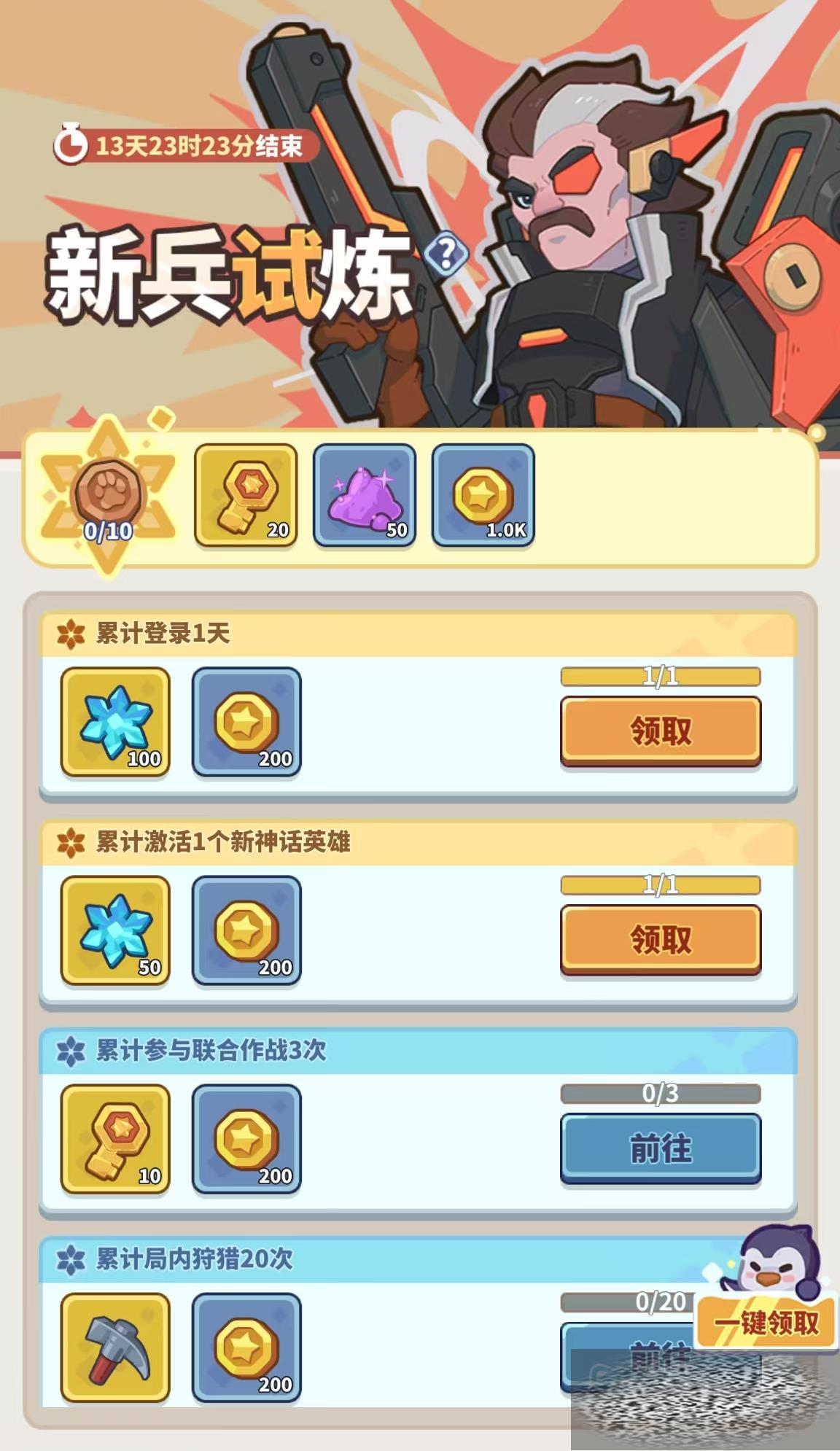Tap 一键领取 to claim all rewards
Screen dimensions: 840x1451
point(766,1323)
